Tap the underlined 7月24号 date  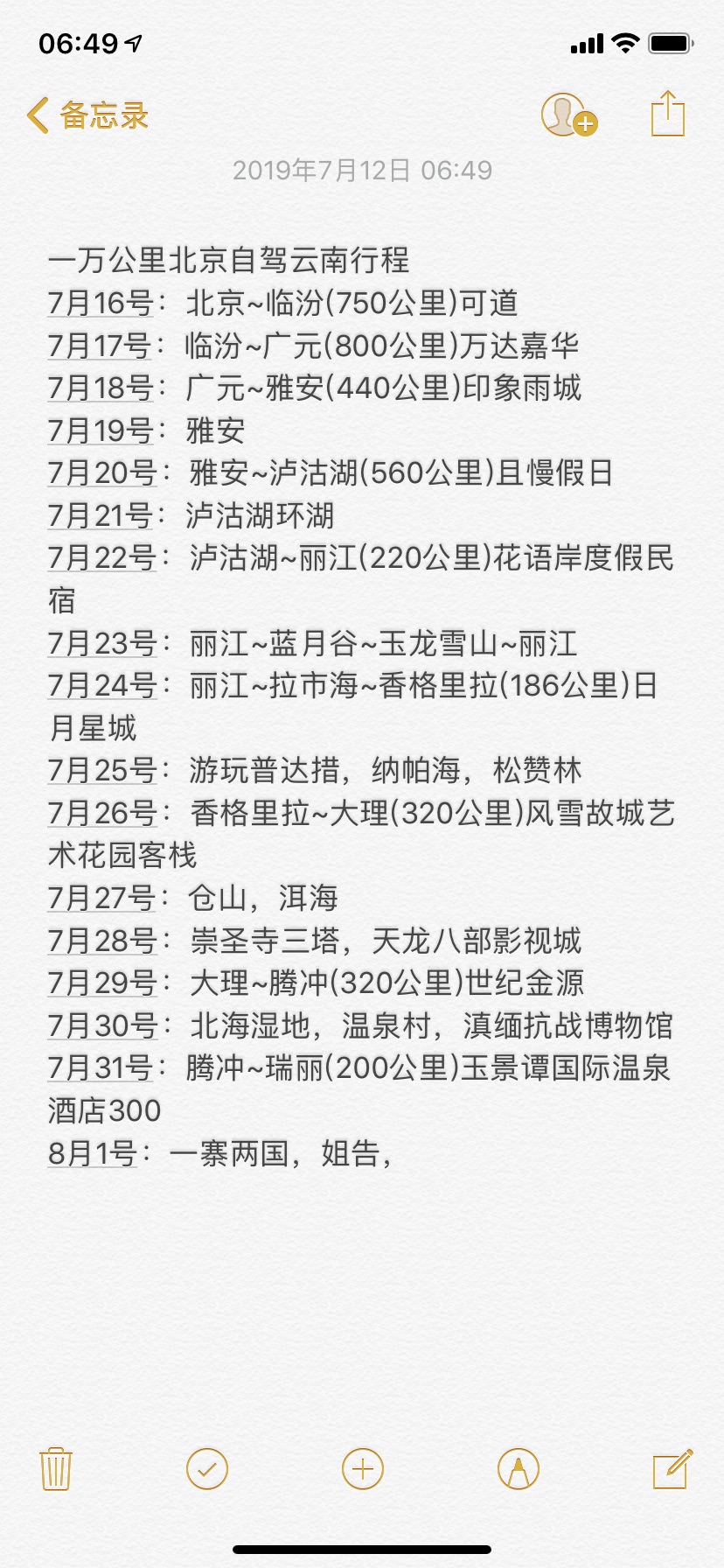102,686
